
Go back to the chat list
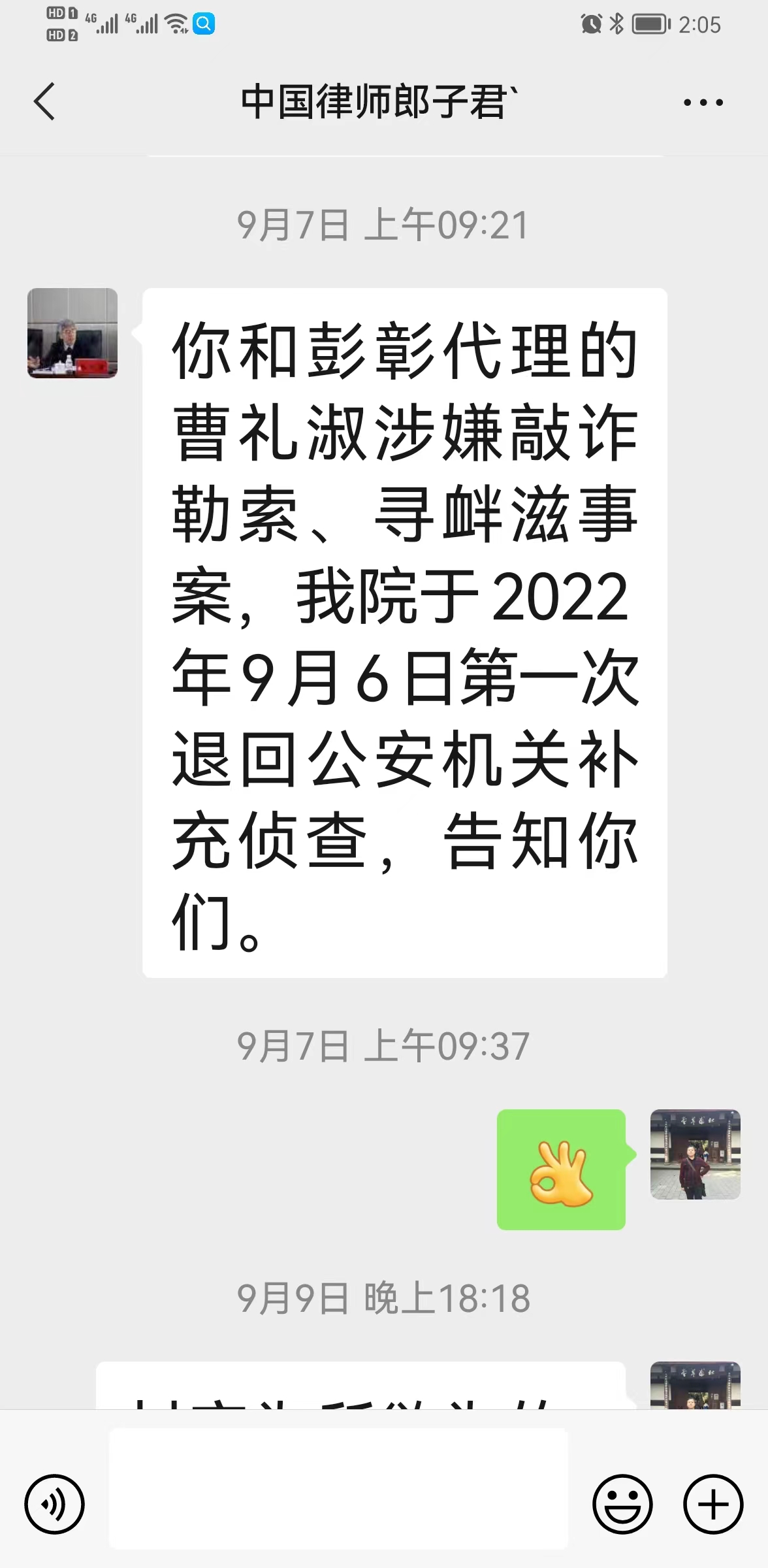pos(44,102)
